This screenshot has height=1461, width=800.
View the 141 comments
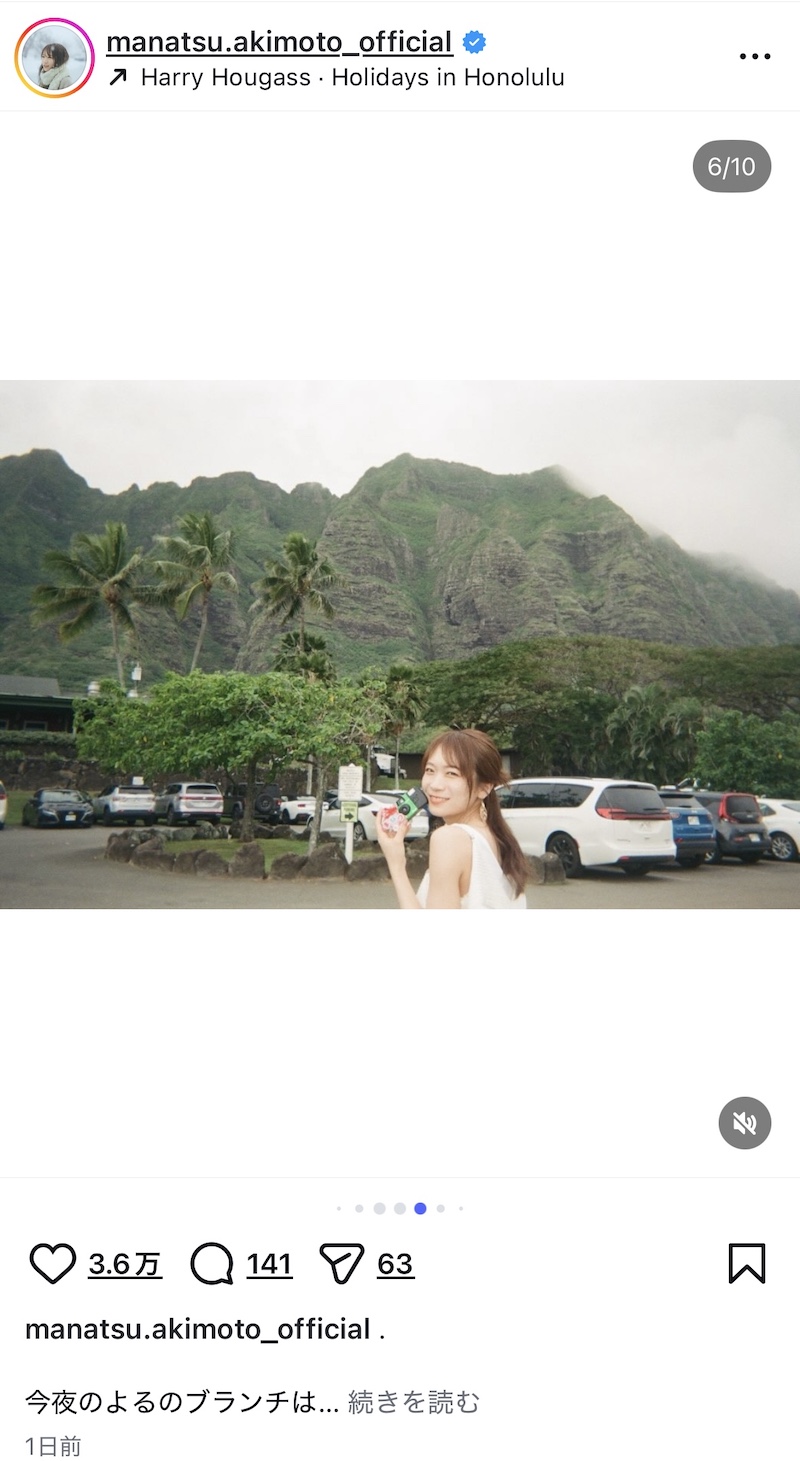(269, 1265)
